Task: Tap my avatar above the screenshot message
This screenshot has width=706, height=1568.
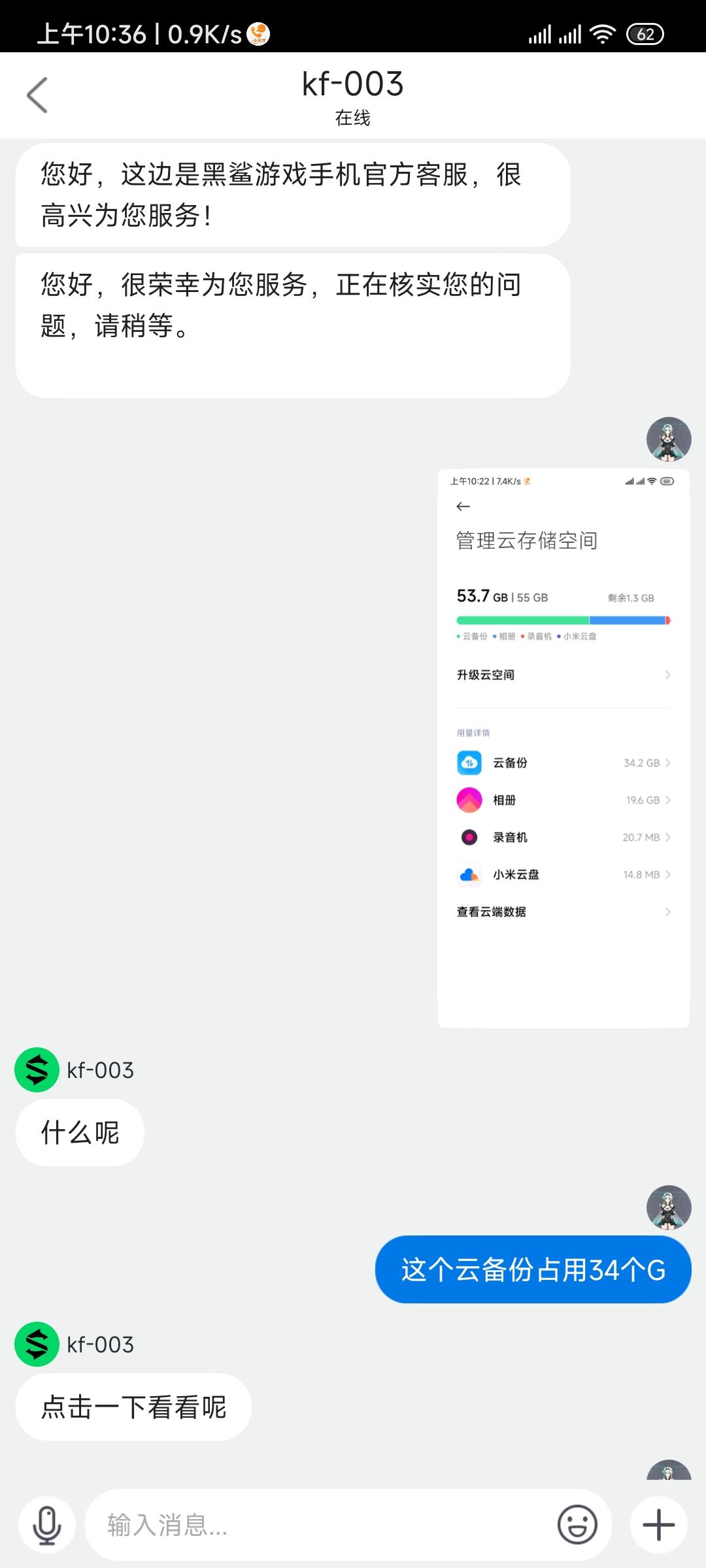Action: pyautogui.click(x=668, y=439)
